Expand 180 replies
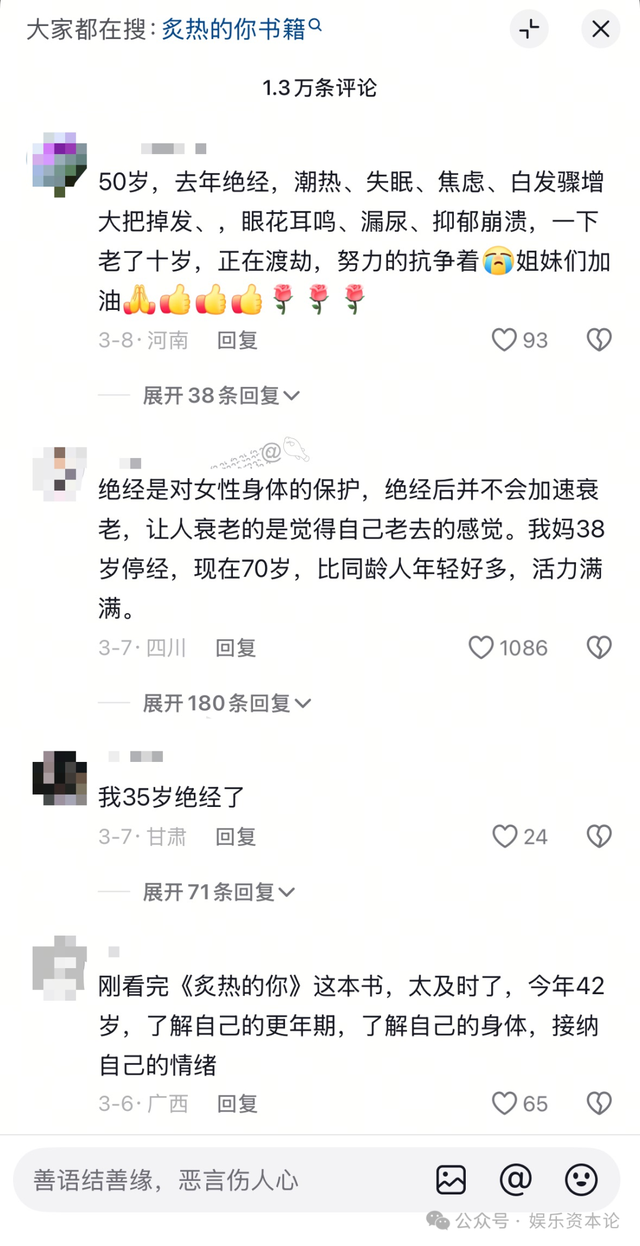 [x=226, y=703]
